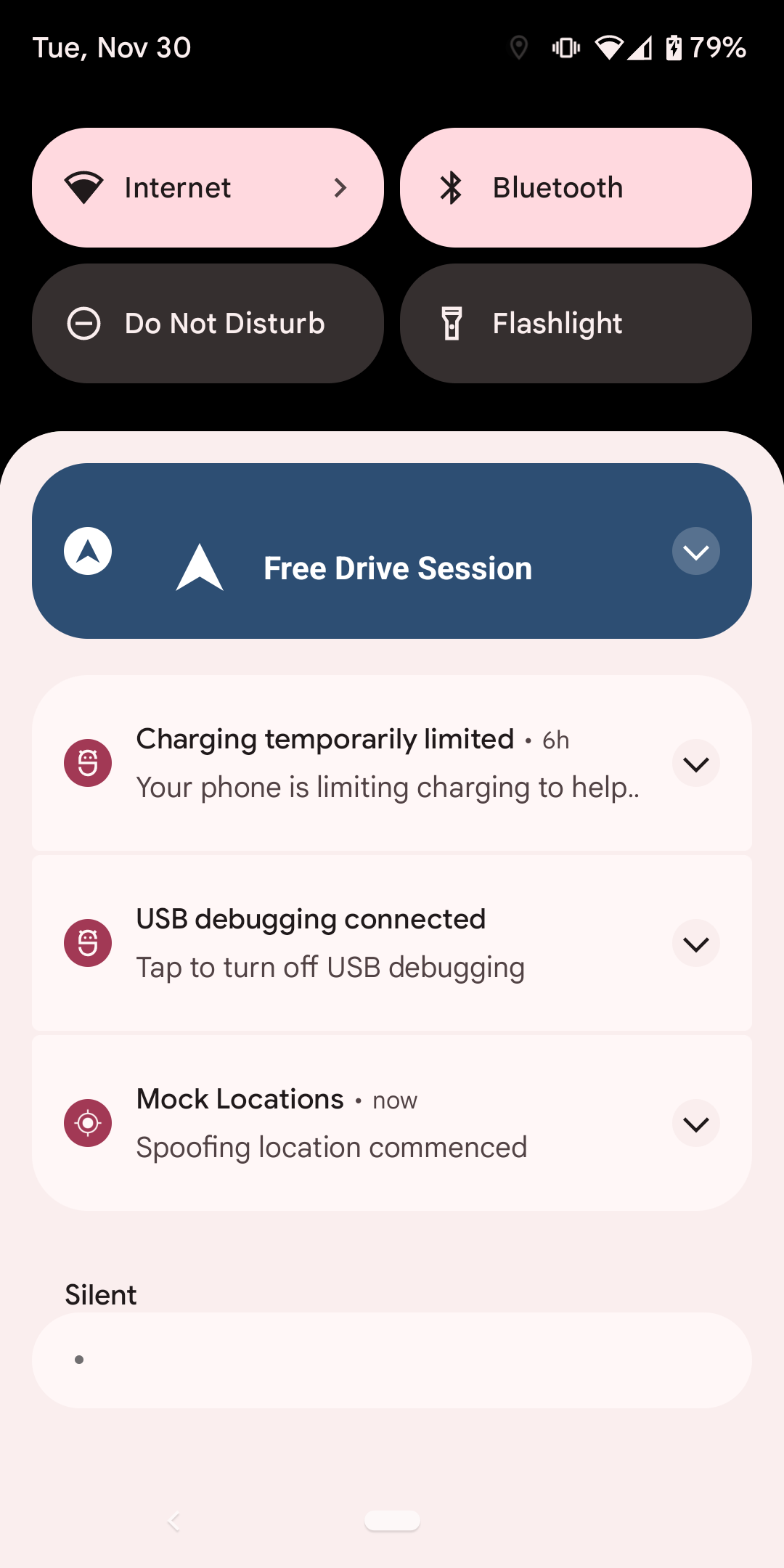This screenshot has height=1568, width=784.
Task: Open the collapsed silent notification
Action: pyautogui.click(x=392, y=1360)
